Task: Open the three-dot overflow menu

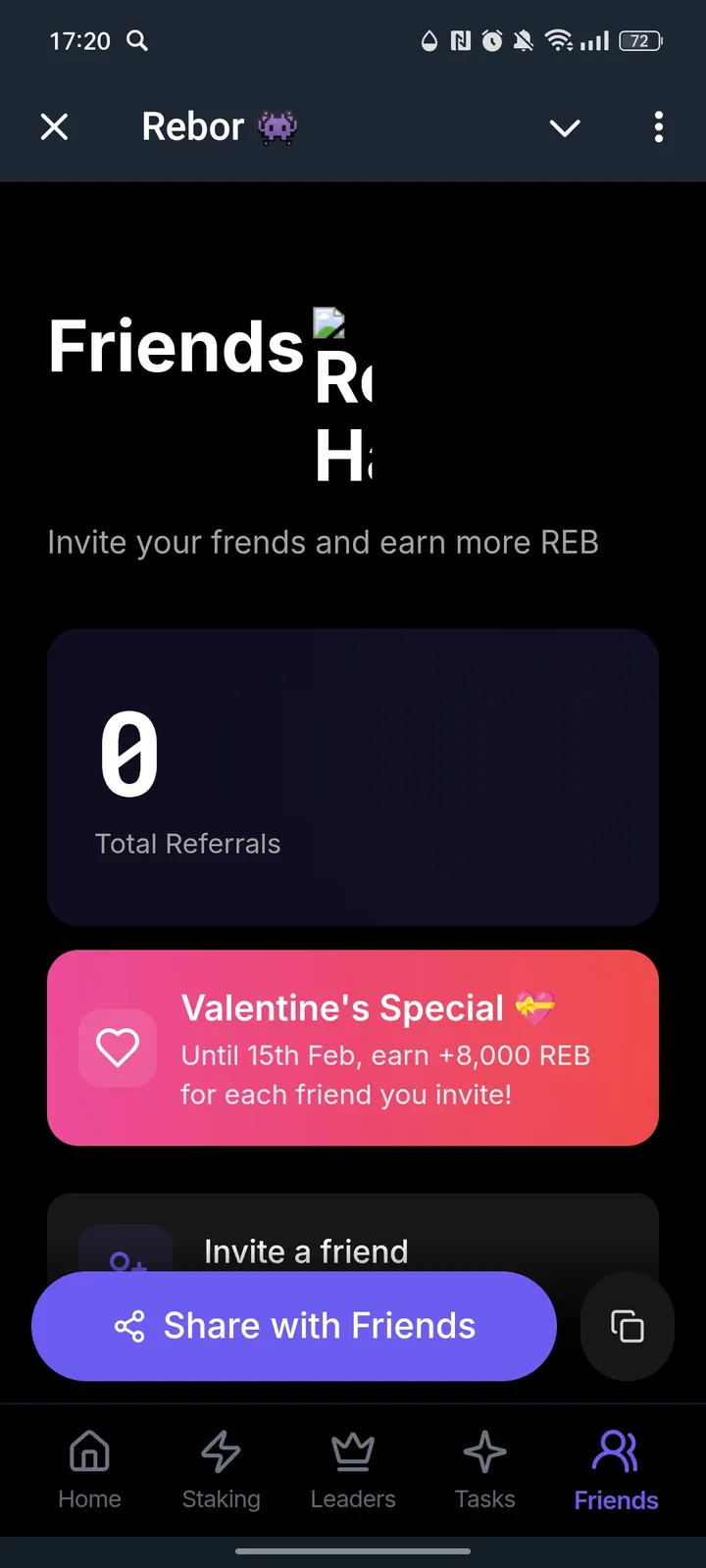Action: click(x=658, y=127)
